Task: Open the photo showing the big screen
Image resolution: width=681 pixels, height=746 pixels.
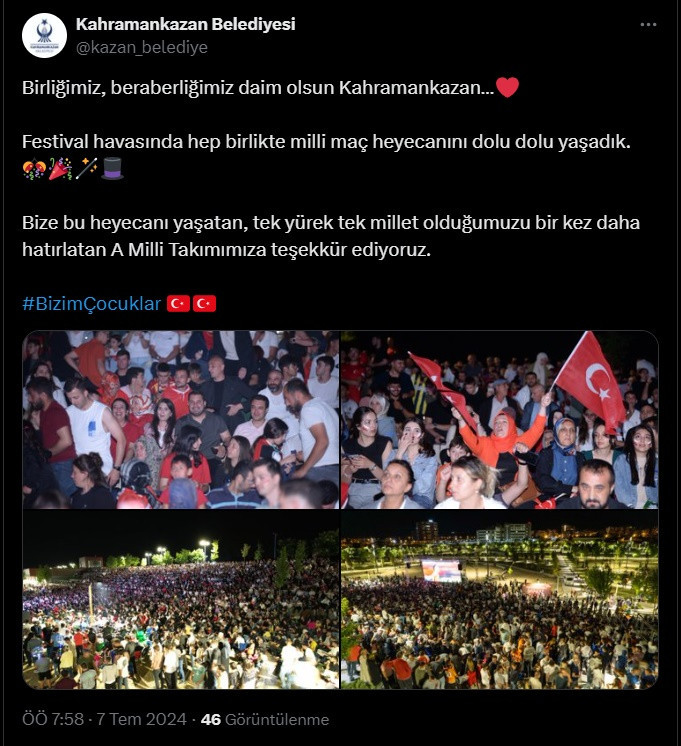Action: pyautogui.click(x=499, y=600)
